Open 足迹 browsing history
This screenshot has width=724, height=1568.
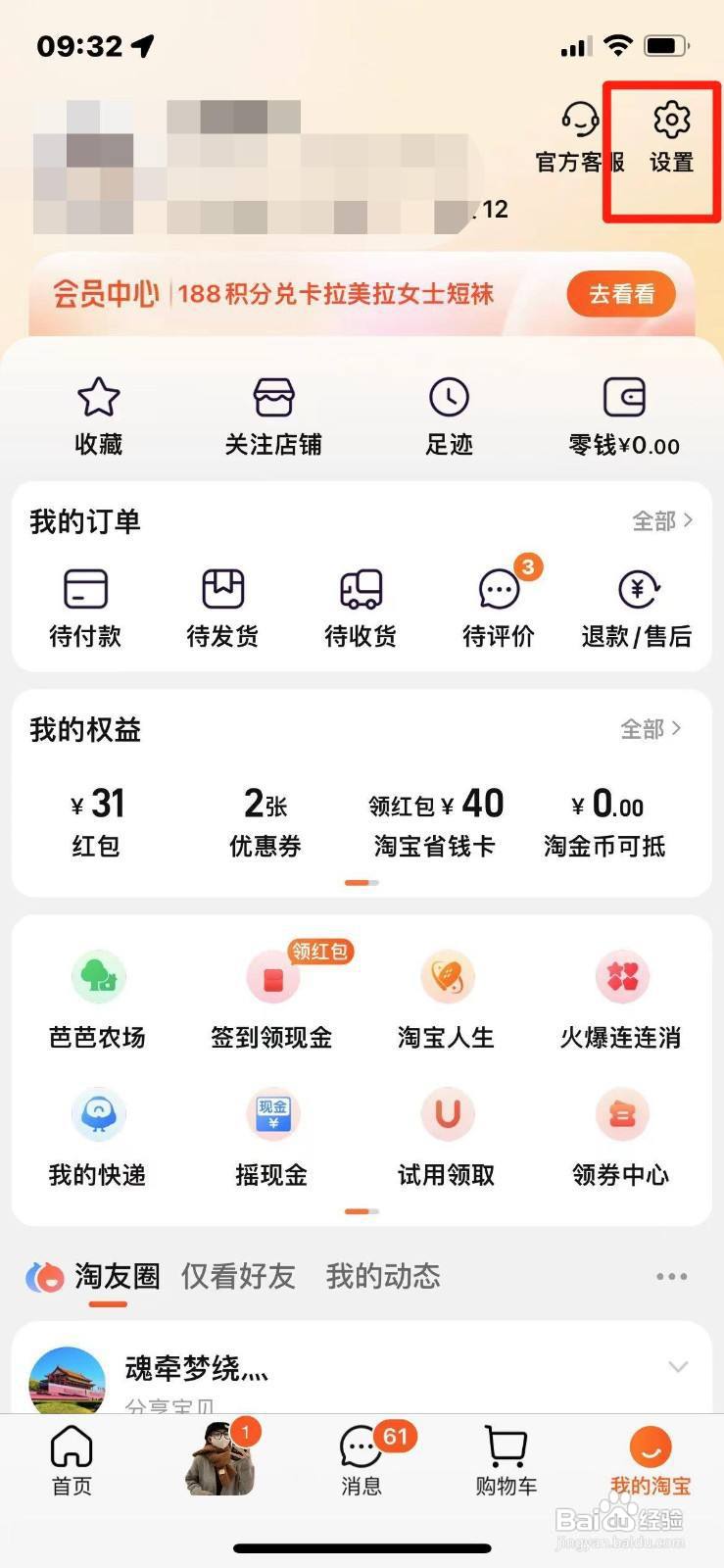point(449,416)
